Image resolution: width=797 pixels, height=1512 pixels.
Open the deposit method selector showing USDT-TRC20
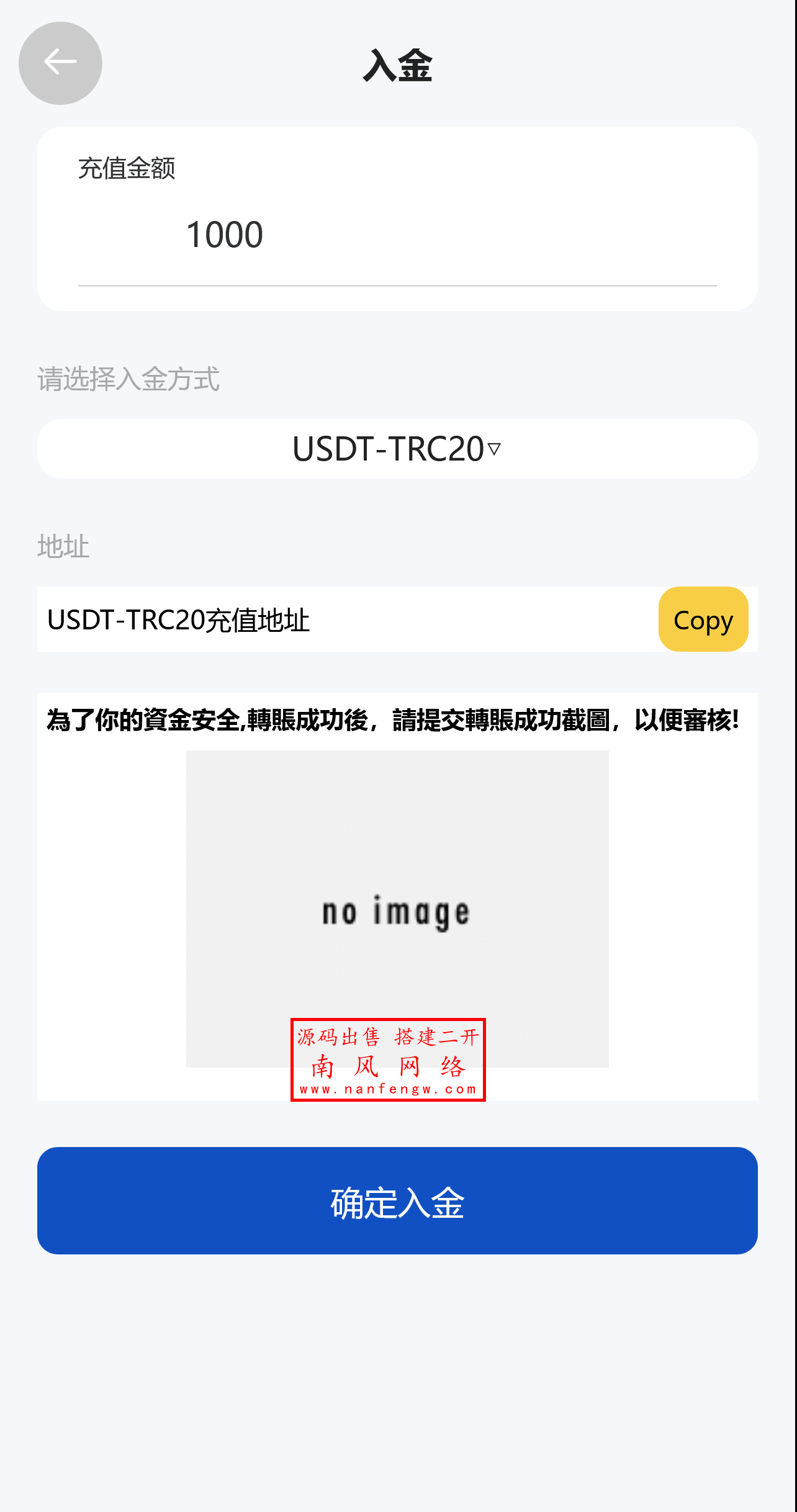tap(397, 449)
